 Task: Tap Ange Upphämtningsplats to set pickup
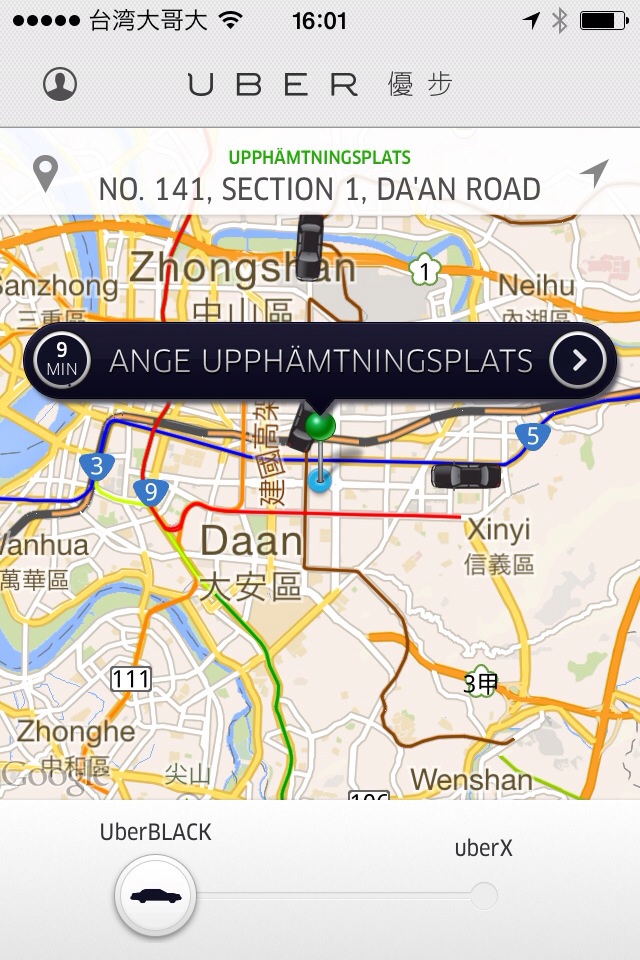point(320,360)
